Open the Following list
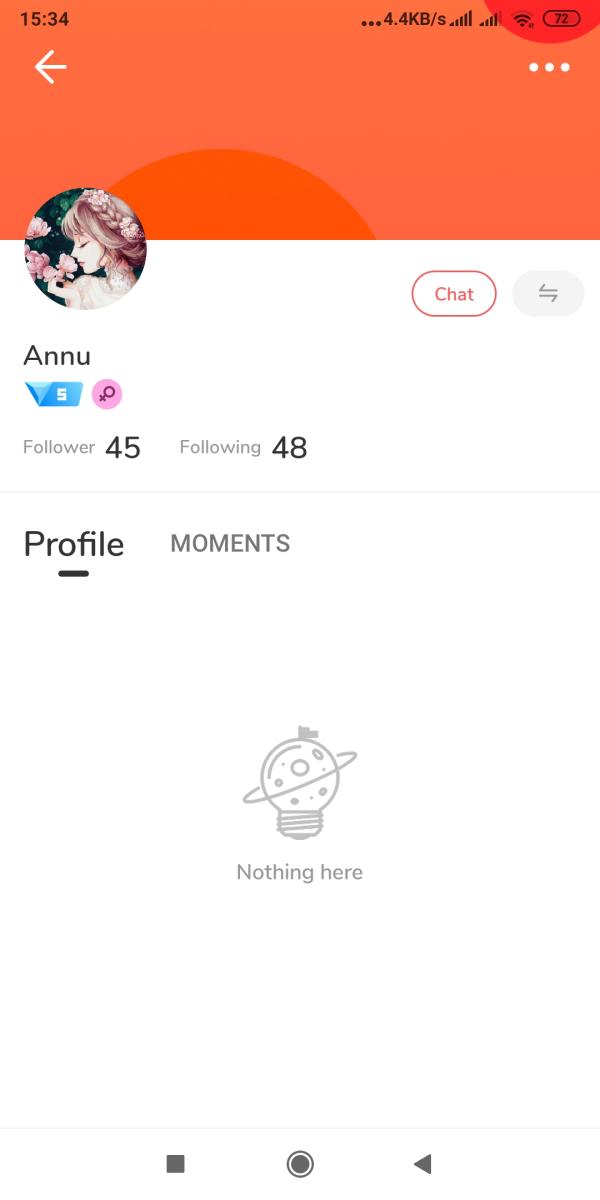This screenshot has height=1200, width=600. (243, 447)
